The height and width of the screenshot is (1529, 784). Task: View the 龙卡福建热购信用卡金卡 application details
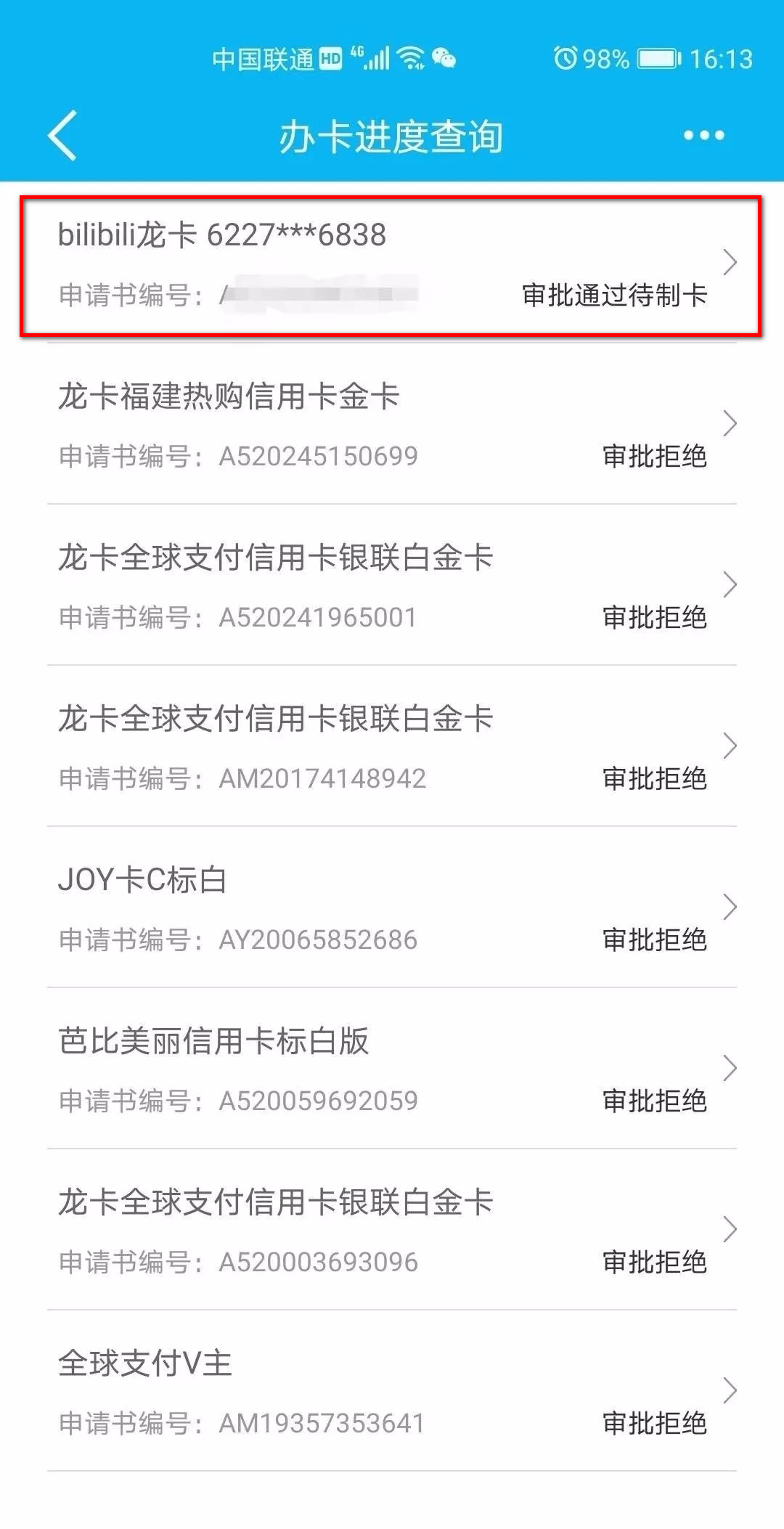click(x=392, y=424)
